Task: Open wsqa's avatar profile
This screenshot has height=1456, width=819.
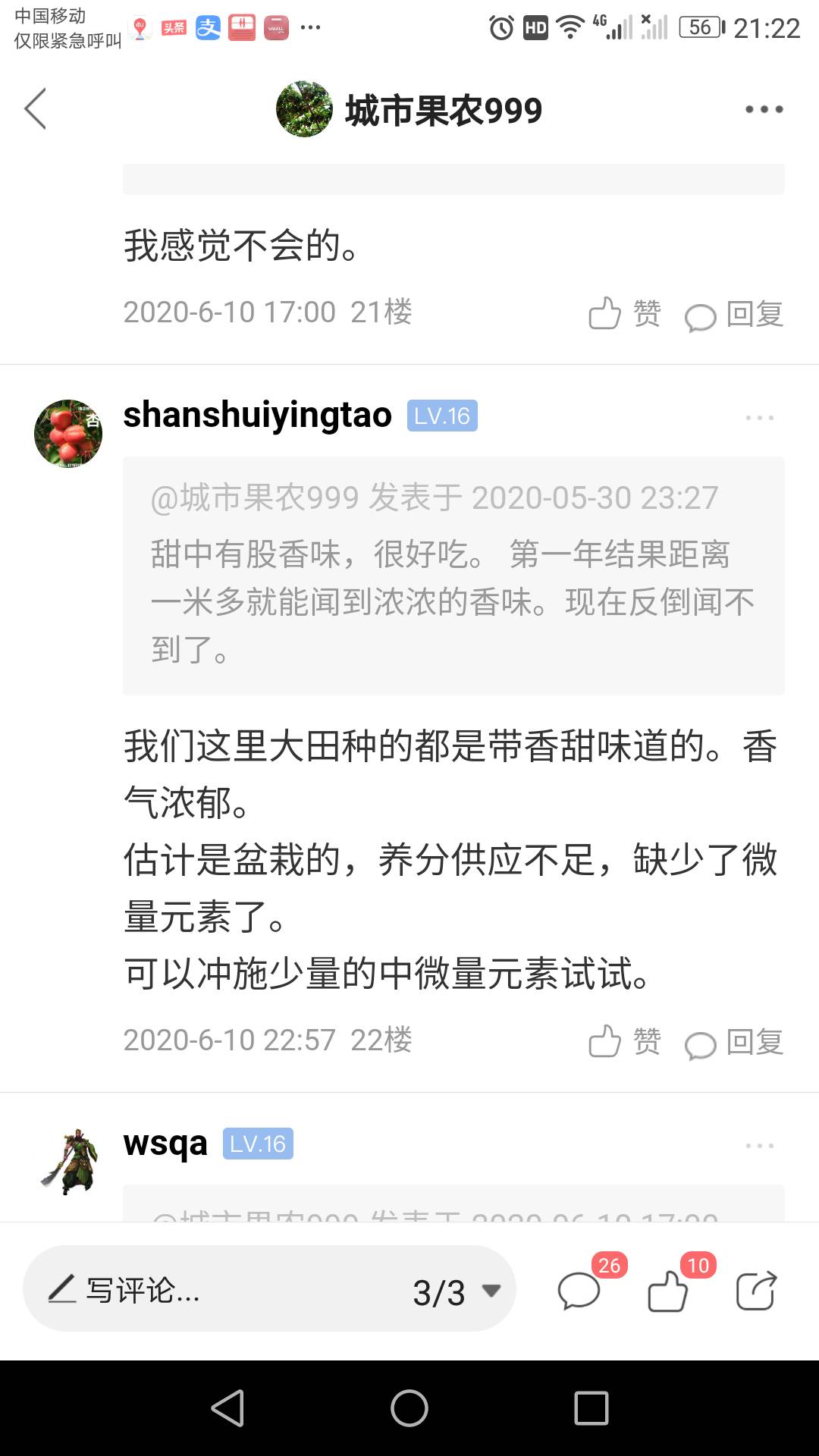Action: (x=69, y=1162)
